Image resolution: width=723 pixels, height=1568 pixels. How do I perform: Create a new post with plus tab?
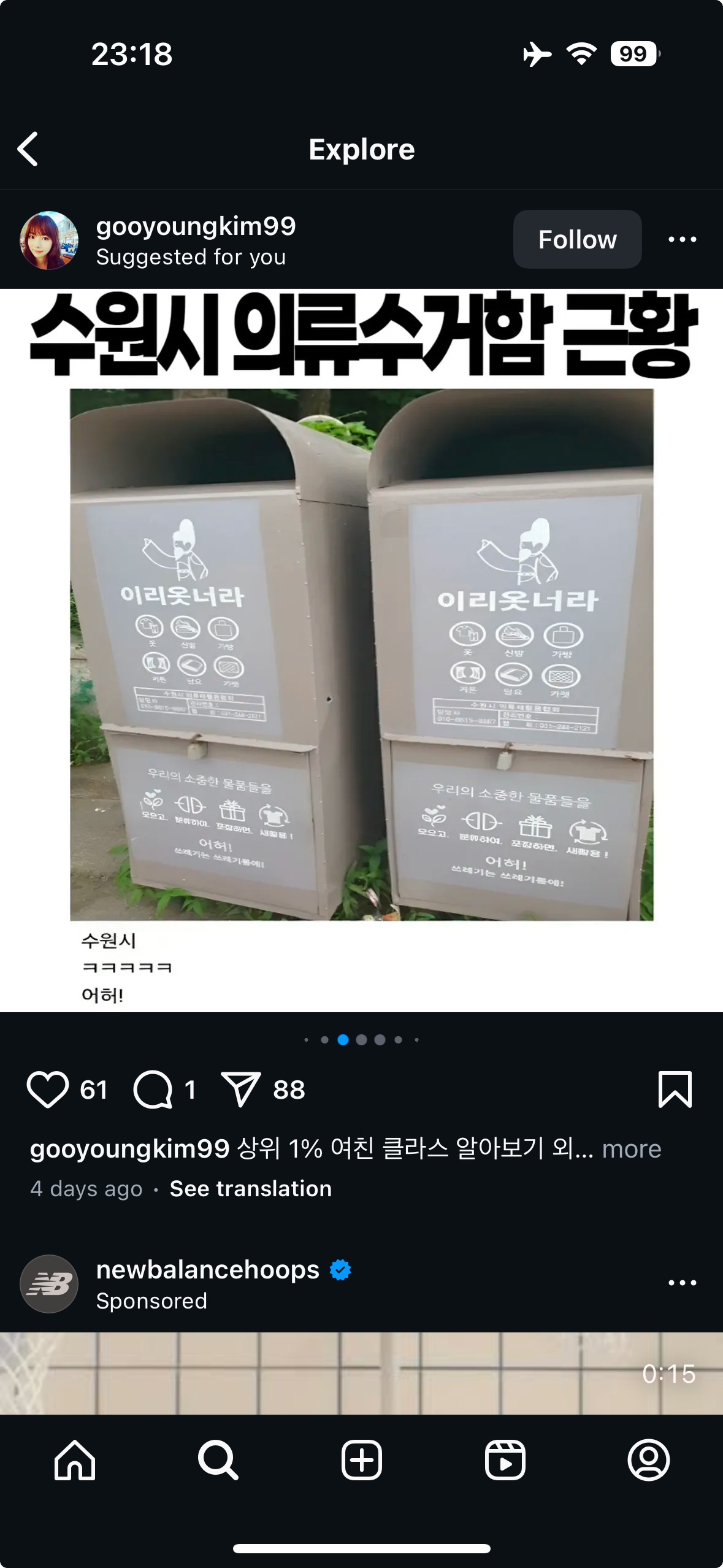(362, 1460)
